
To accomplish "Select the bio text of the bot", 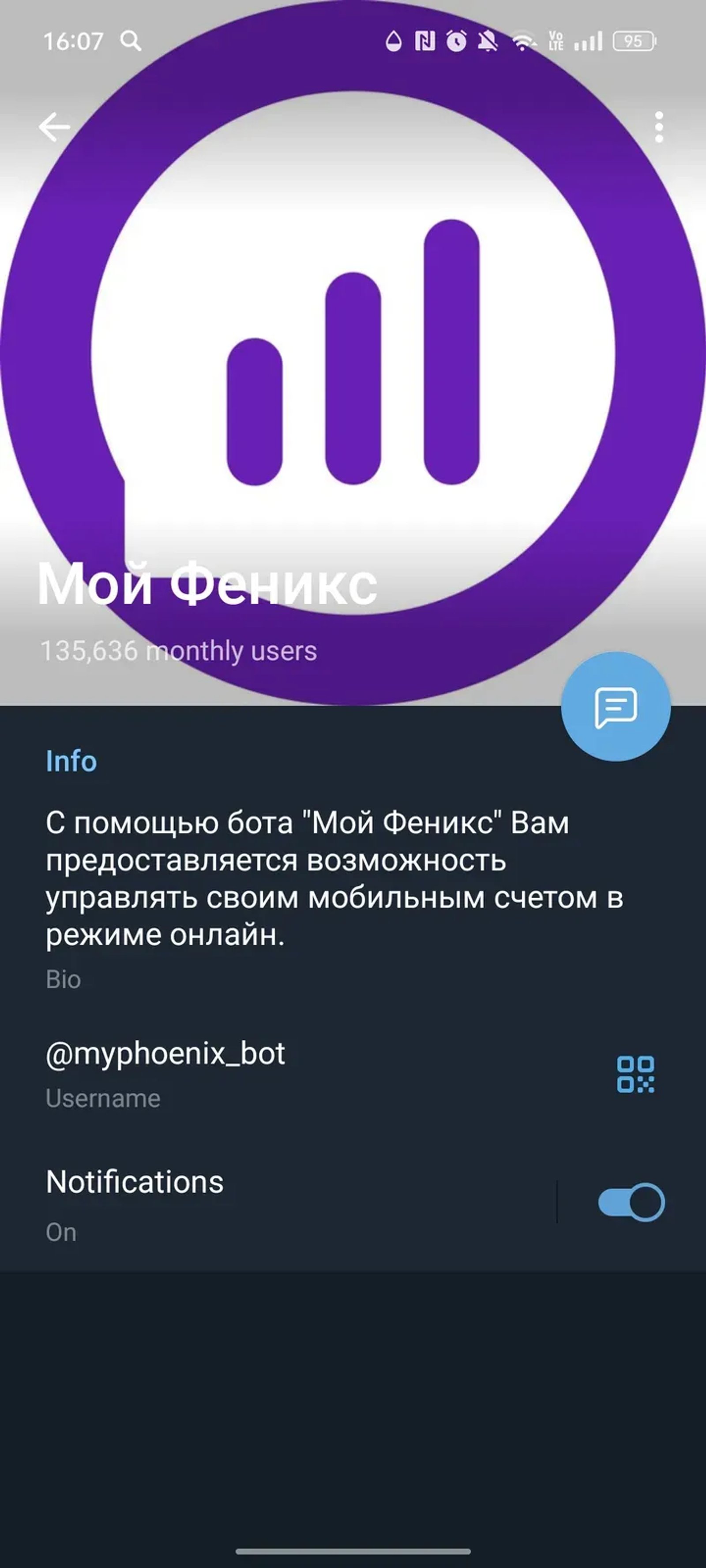I will [x=304, y=883].
